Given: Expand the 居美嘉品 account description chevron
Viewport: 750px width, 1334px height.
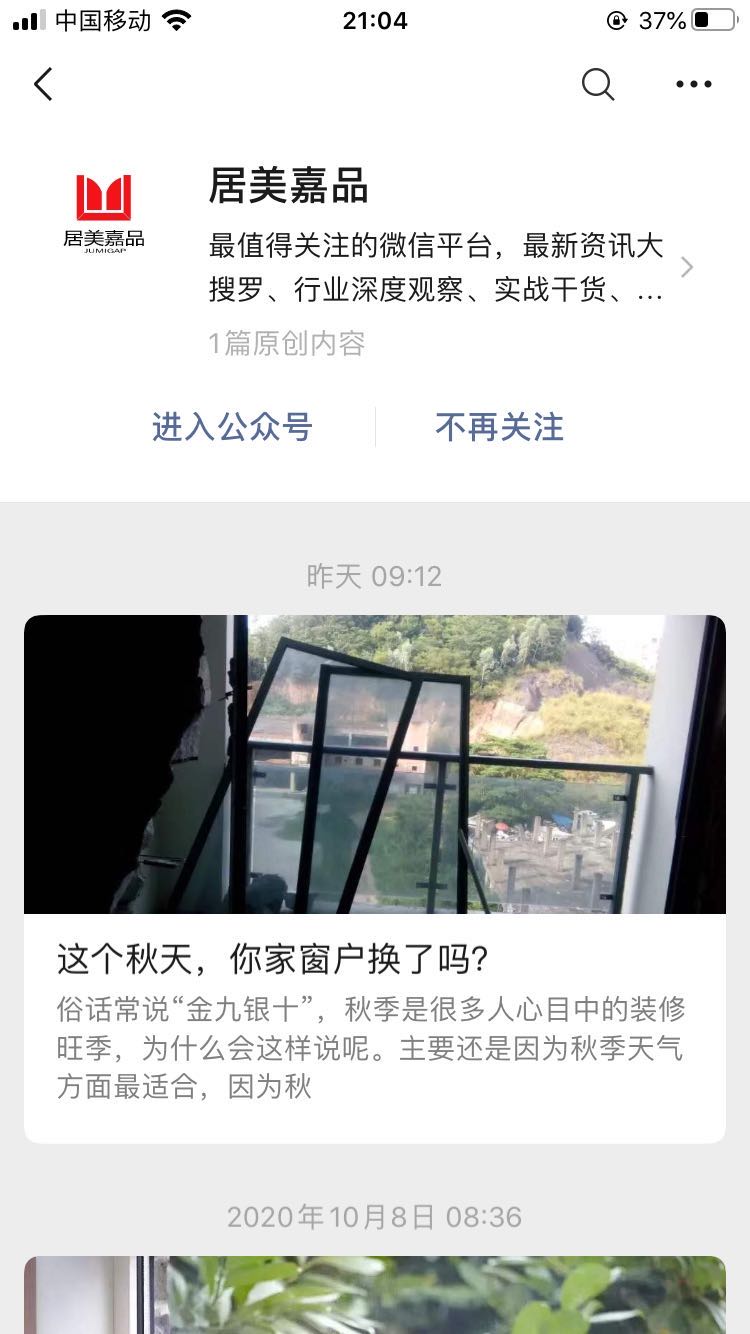Looking at the screenshot, I should tap(687, 267).
